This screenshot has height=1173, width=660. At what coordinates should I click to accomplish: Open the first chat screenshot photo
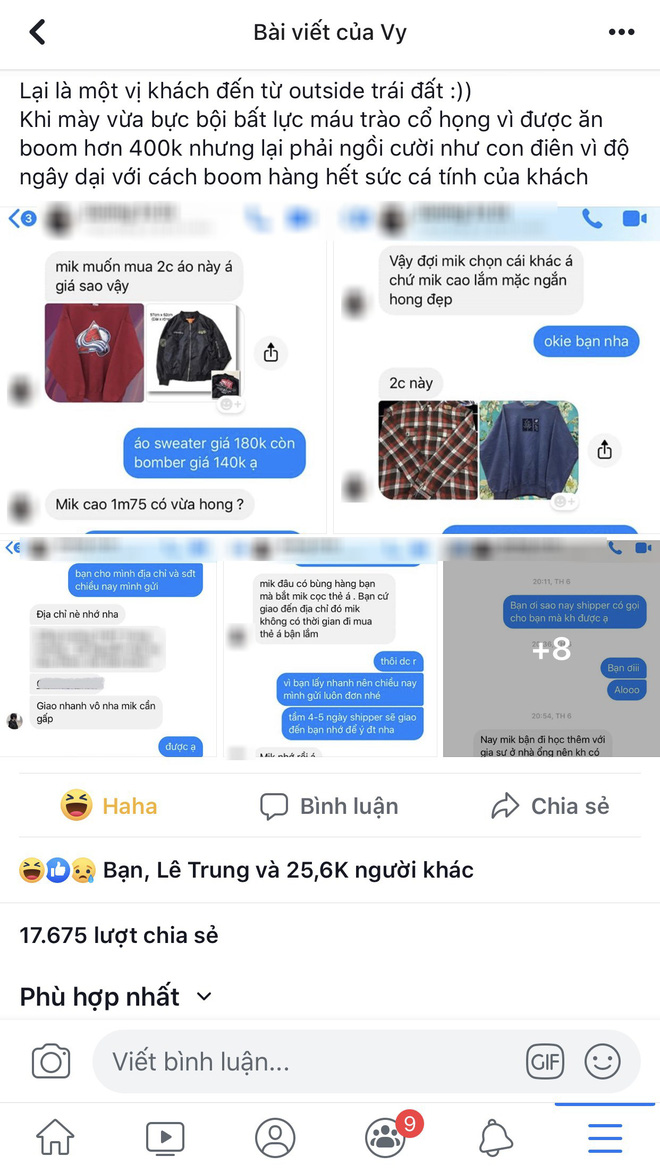pos(163,370)
